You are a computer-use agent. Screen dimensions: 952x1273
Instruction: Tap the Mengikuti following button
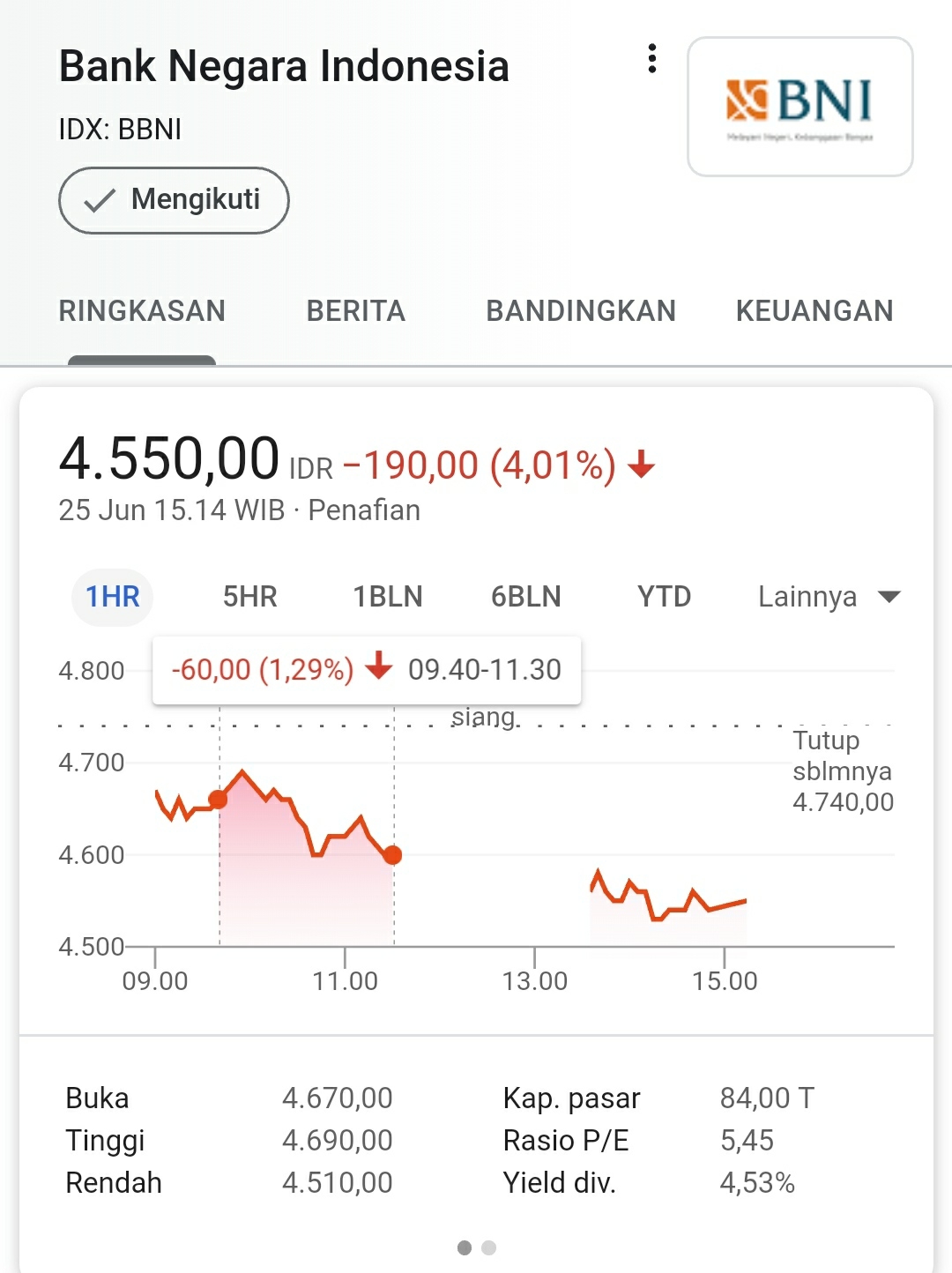(x=174, y=200)
